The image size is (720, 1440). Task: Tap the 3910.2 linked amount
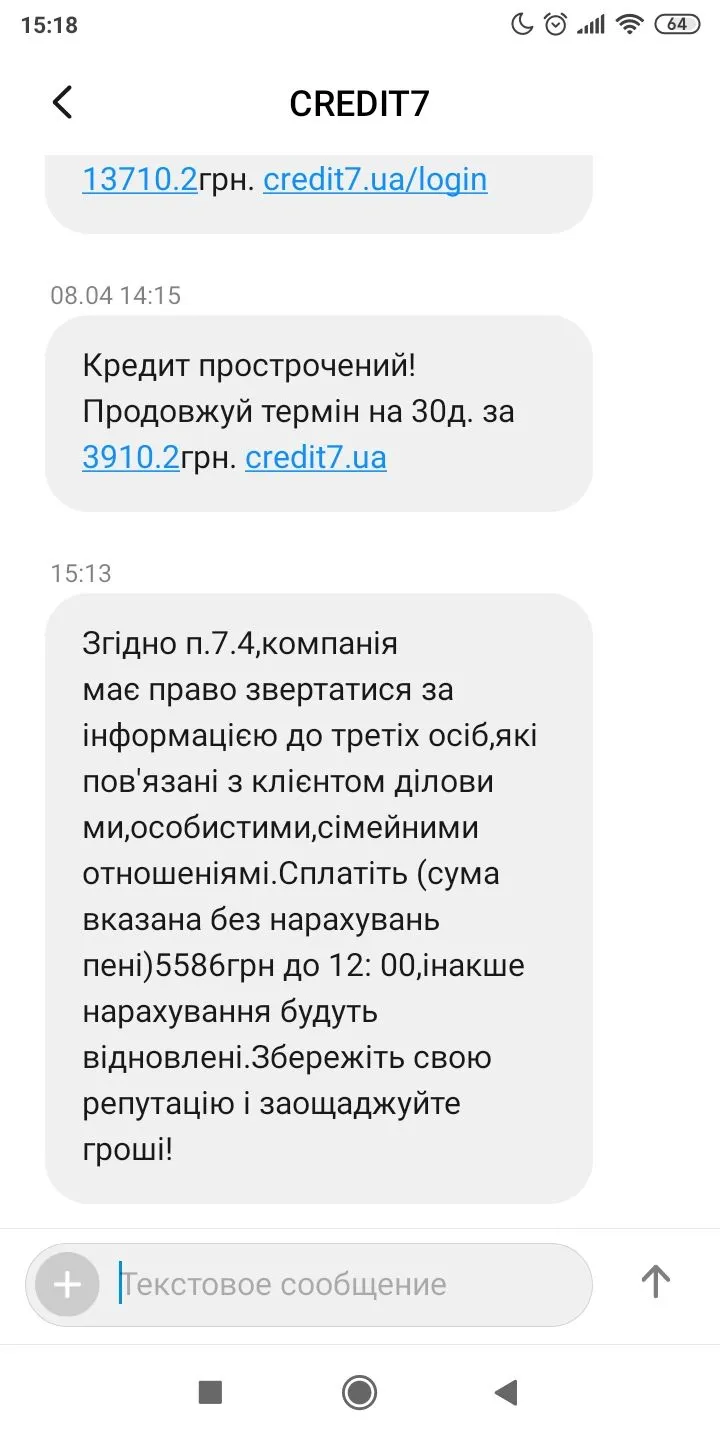(130, 458)
